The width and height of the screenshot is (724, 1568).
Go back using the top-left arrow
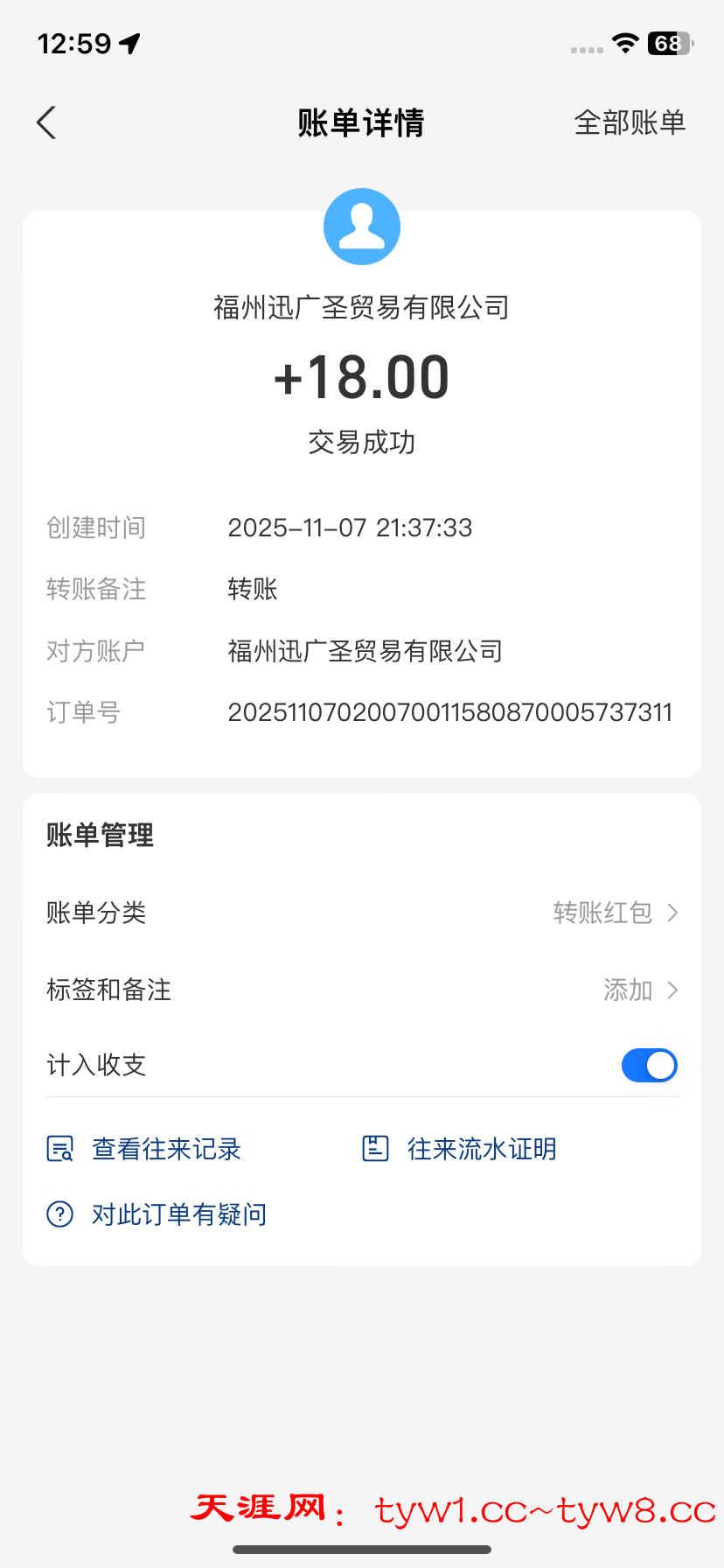(47, 122)
